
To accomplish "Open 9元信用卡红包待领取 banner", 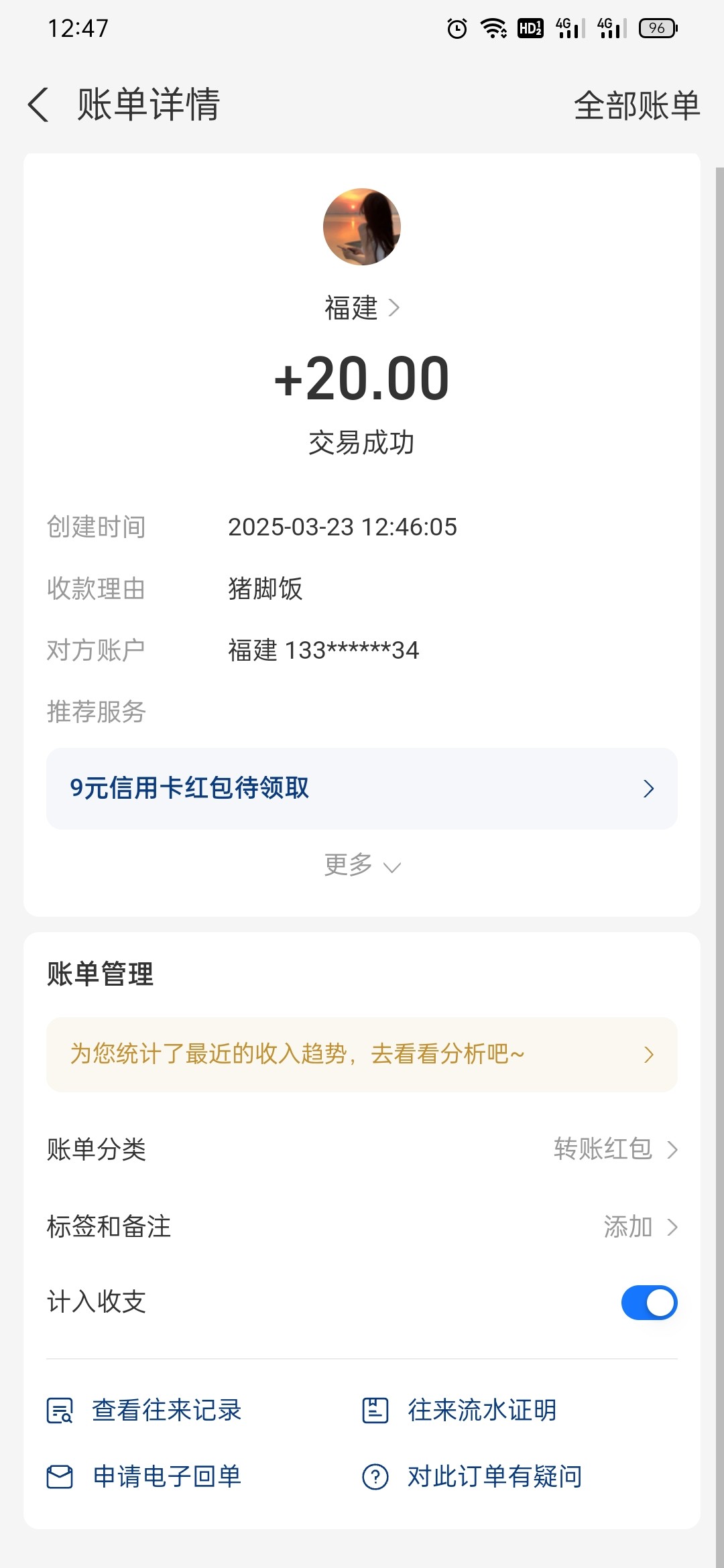I will (x=361, y=788).
